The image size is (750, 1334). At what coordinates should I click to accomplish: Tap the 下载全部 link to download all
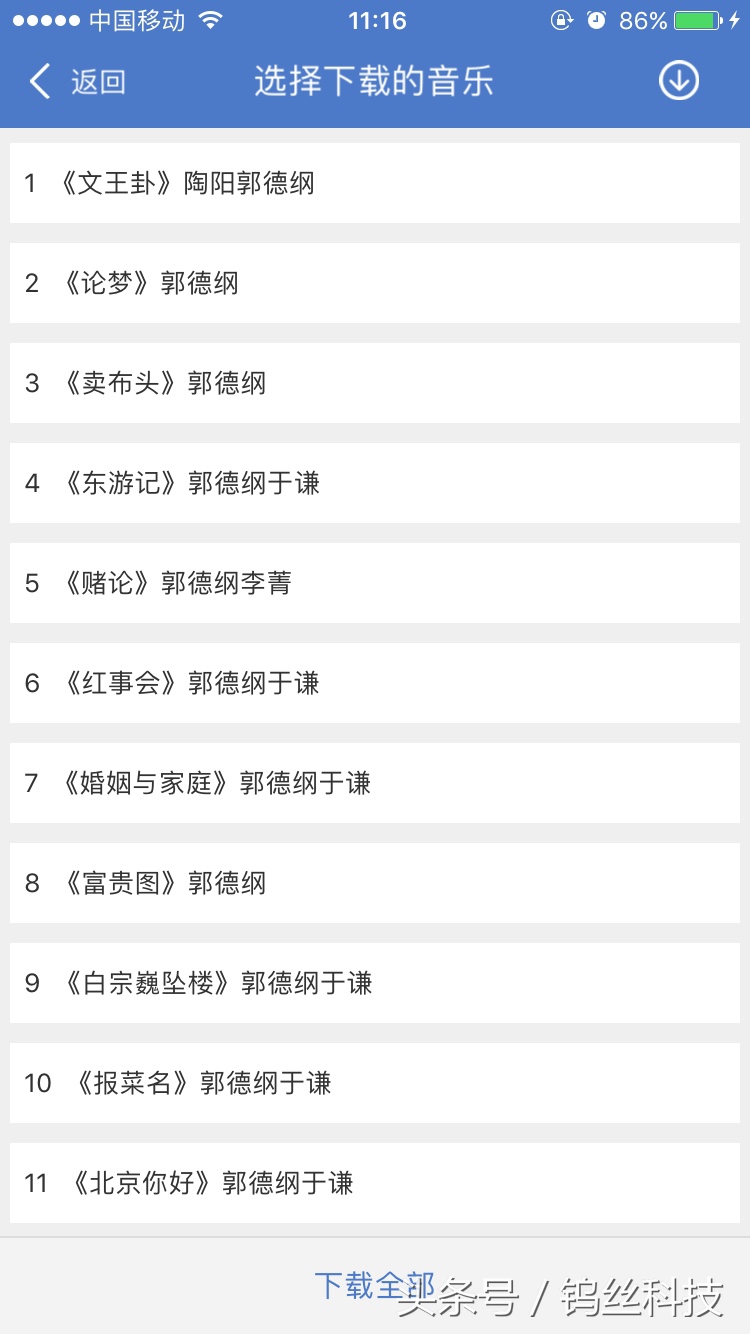point(375,1288)
